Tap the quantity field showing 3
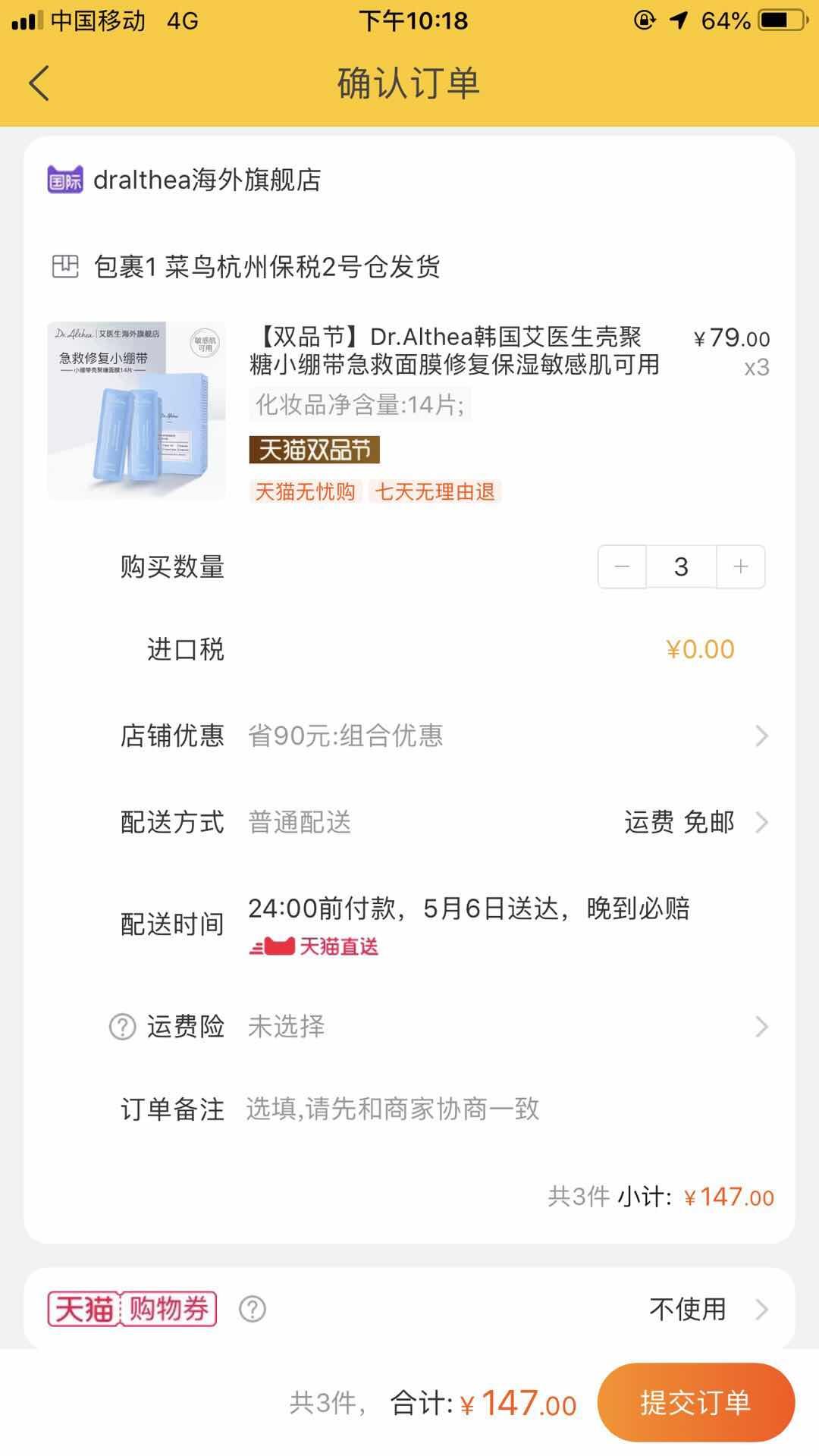Screen dimensions: 819x1456 point(681,566)
